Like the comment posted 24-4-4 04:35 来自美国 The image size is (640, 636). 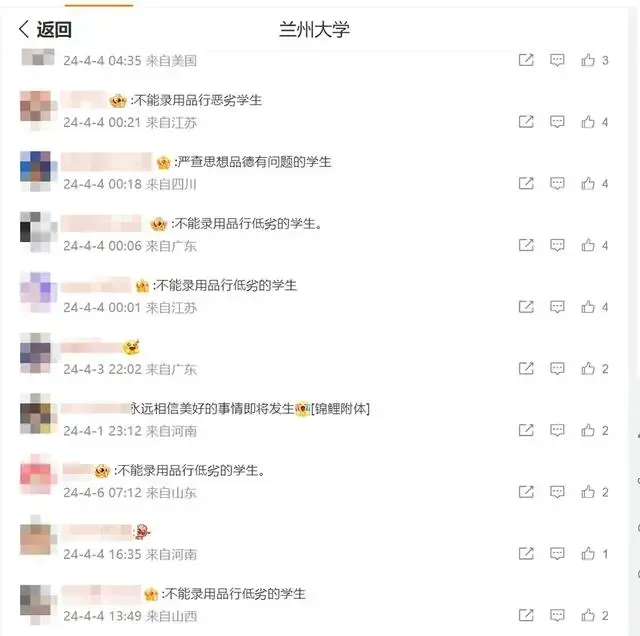[x=587, y=60]
